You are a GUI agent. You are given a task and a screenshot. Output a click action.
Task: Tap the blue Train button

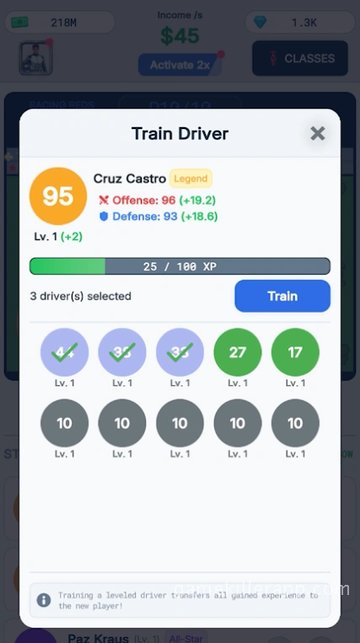[x=283, y=296]
